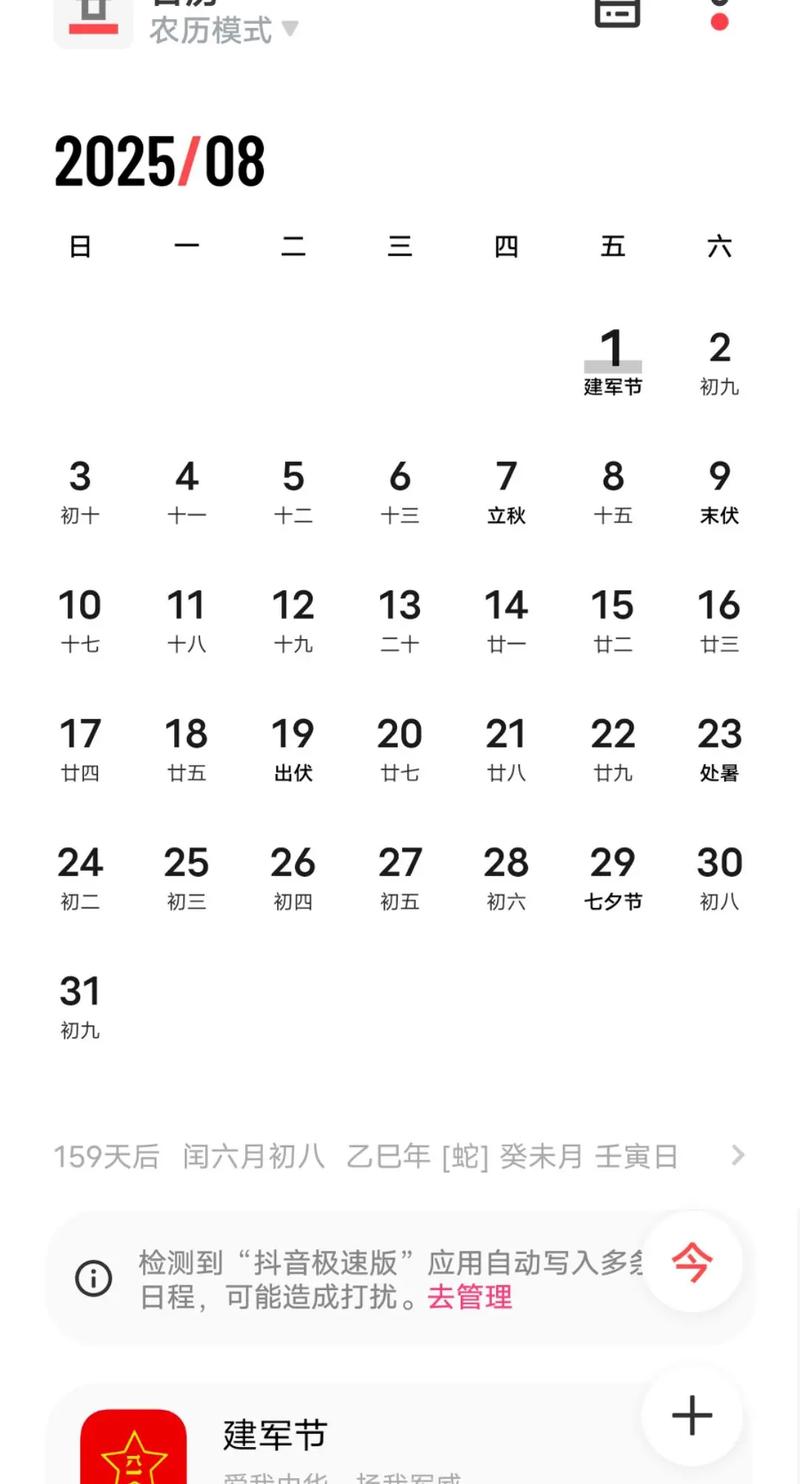The image size is (800, 1484).
Task: Open the overflow menu
Action: (719, 14)
